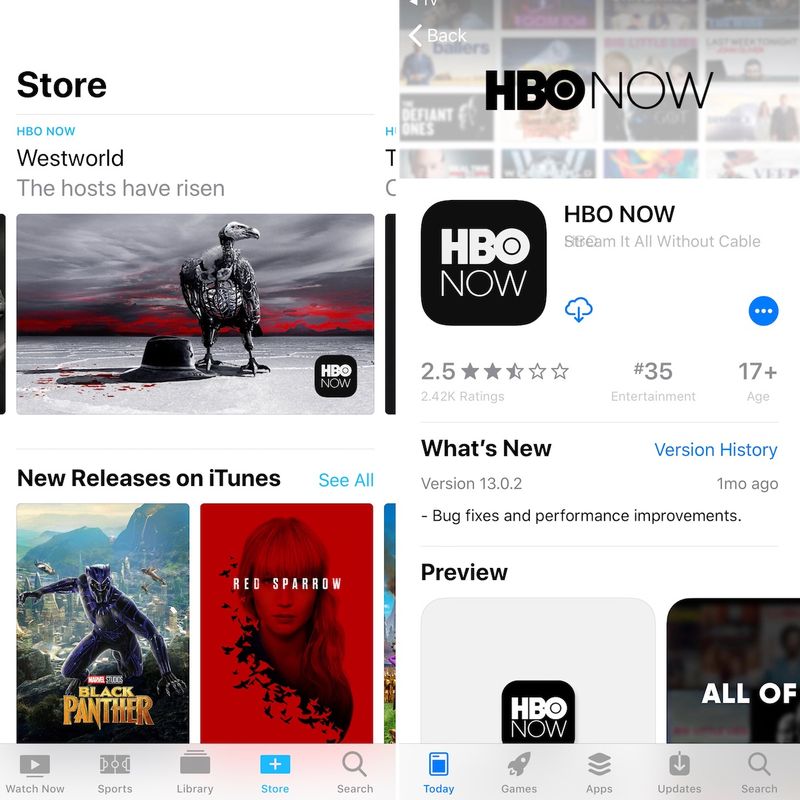This screenshot has height=800, width=800.
Task: See all New Releases on iTunes
Action: pyautogui.click(x=346, y=480)
